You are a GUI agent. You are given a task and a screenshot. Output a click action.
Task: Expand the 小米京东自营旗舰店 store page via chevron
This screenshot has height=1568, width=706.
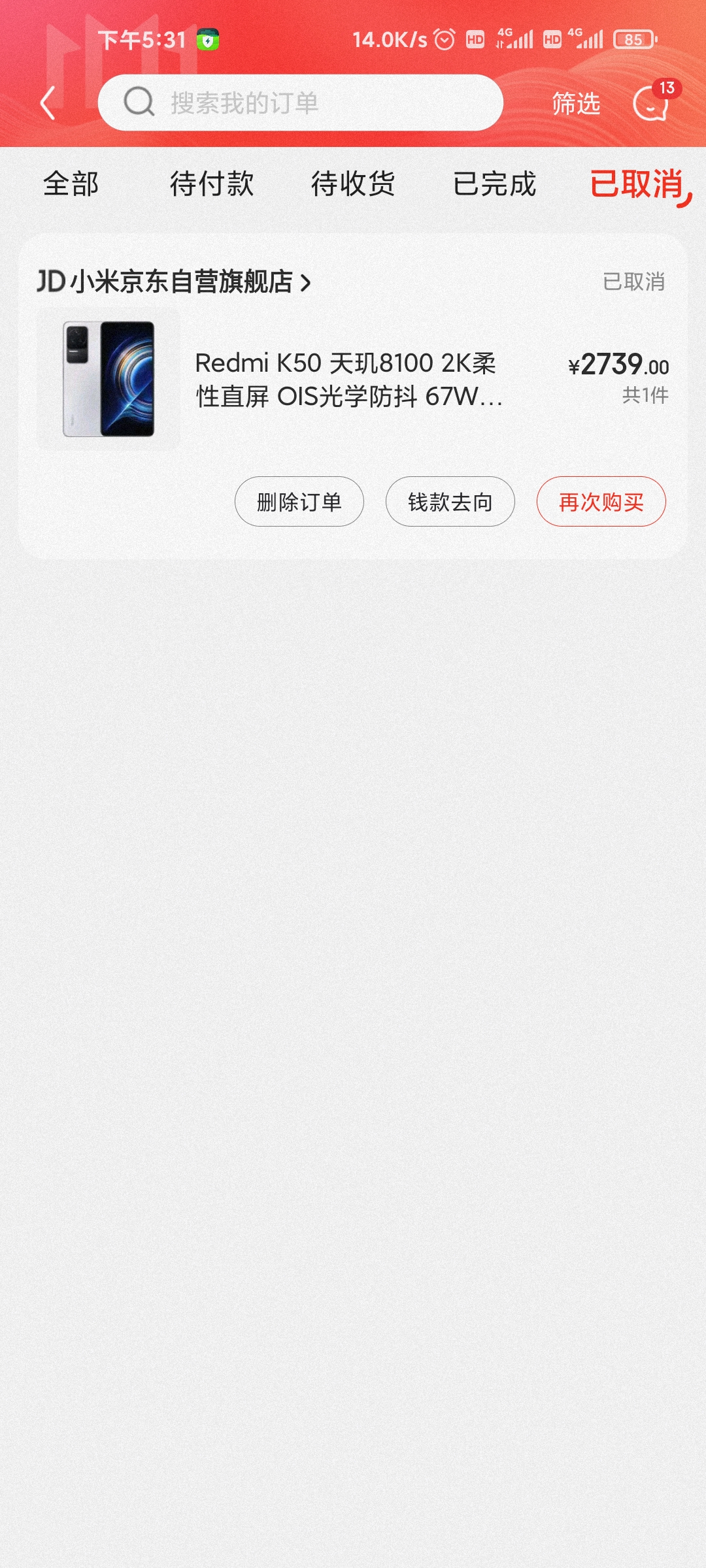coord(306,282)
